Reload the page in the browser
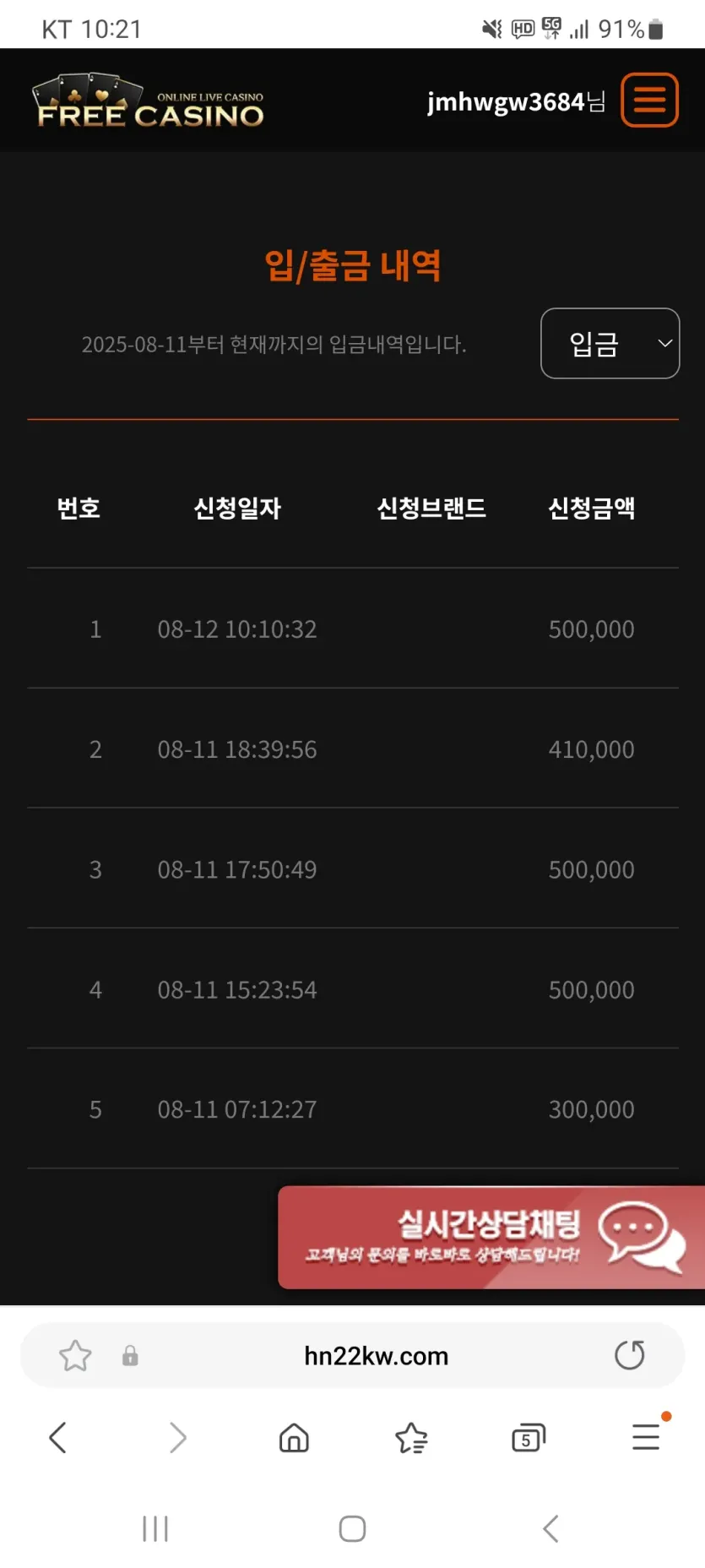Screen dimensions: 705x1568 (x=629, y=1355)
